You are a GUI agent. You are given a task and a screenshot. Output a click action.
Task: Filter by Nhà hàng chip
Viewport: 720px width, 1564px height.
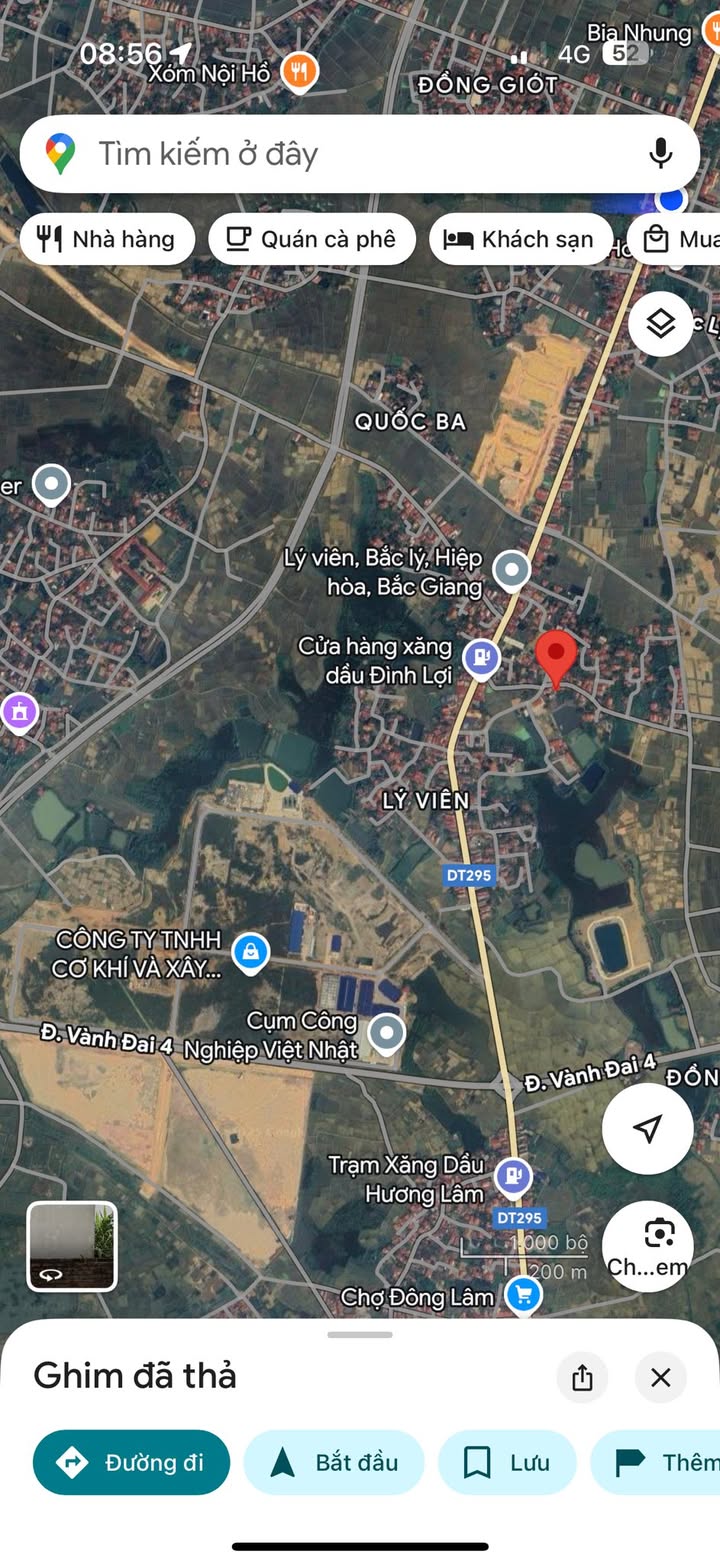coord(106,239)
